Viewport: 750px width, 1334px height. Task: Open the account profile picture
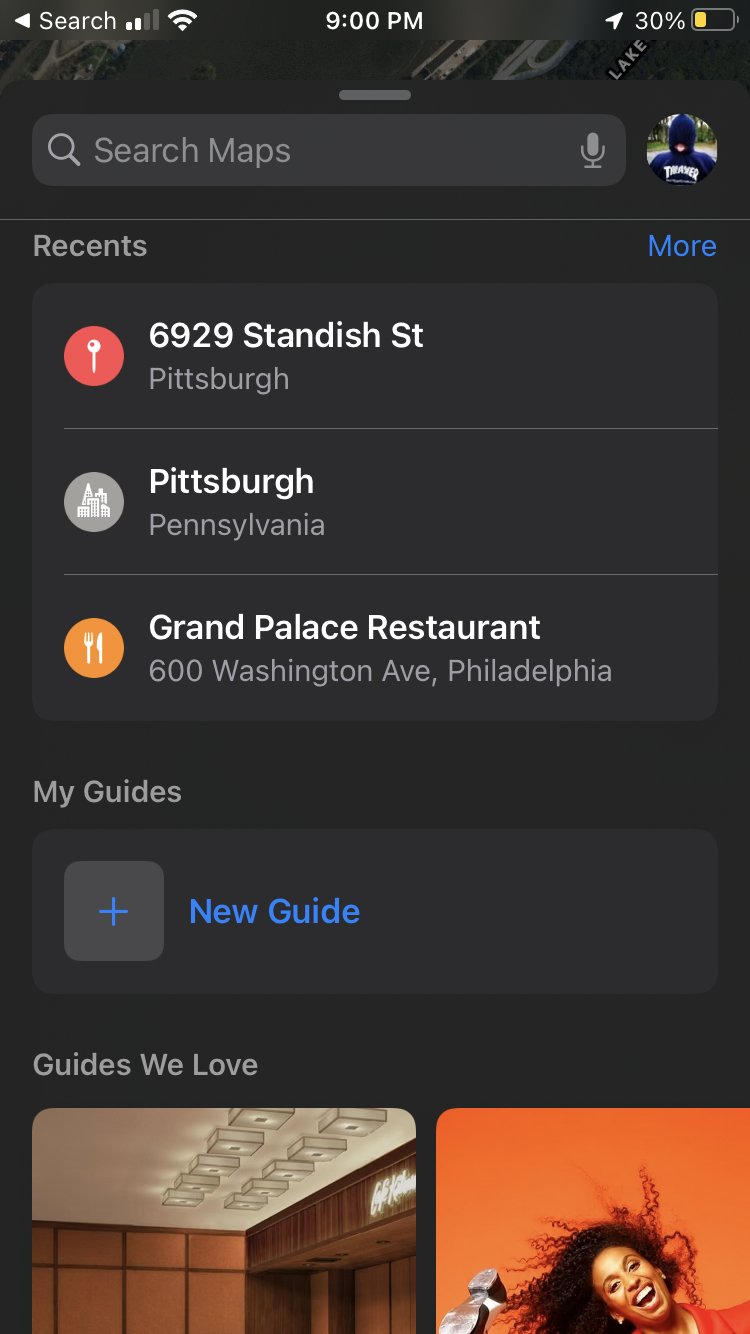pyautogui.click(x=682, y=151)
